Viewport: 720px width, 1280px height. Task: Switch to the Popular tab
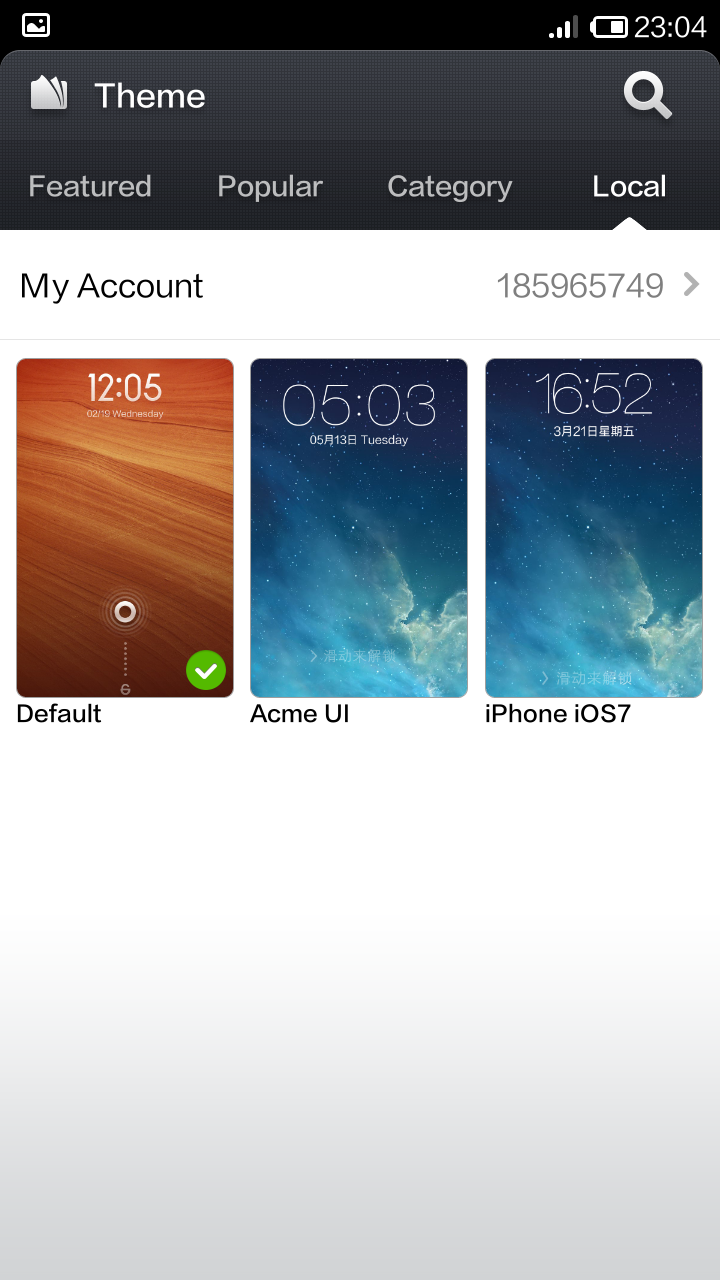(270, 187)
